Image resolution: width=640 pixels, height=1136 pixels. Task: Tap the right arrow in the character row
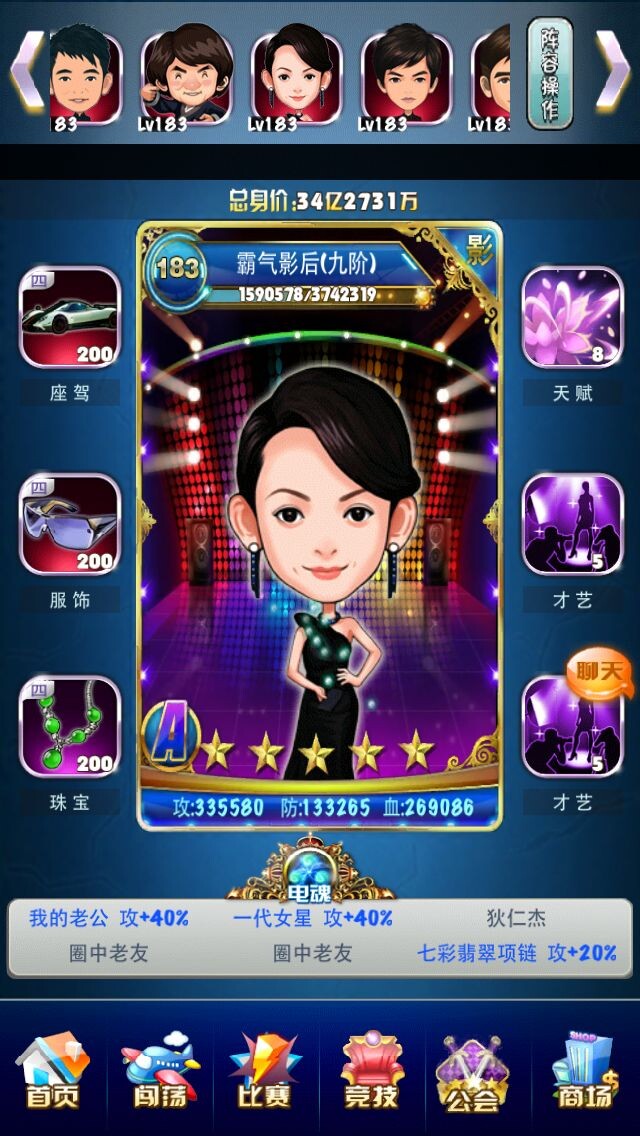click(x=612, y=70)
